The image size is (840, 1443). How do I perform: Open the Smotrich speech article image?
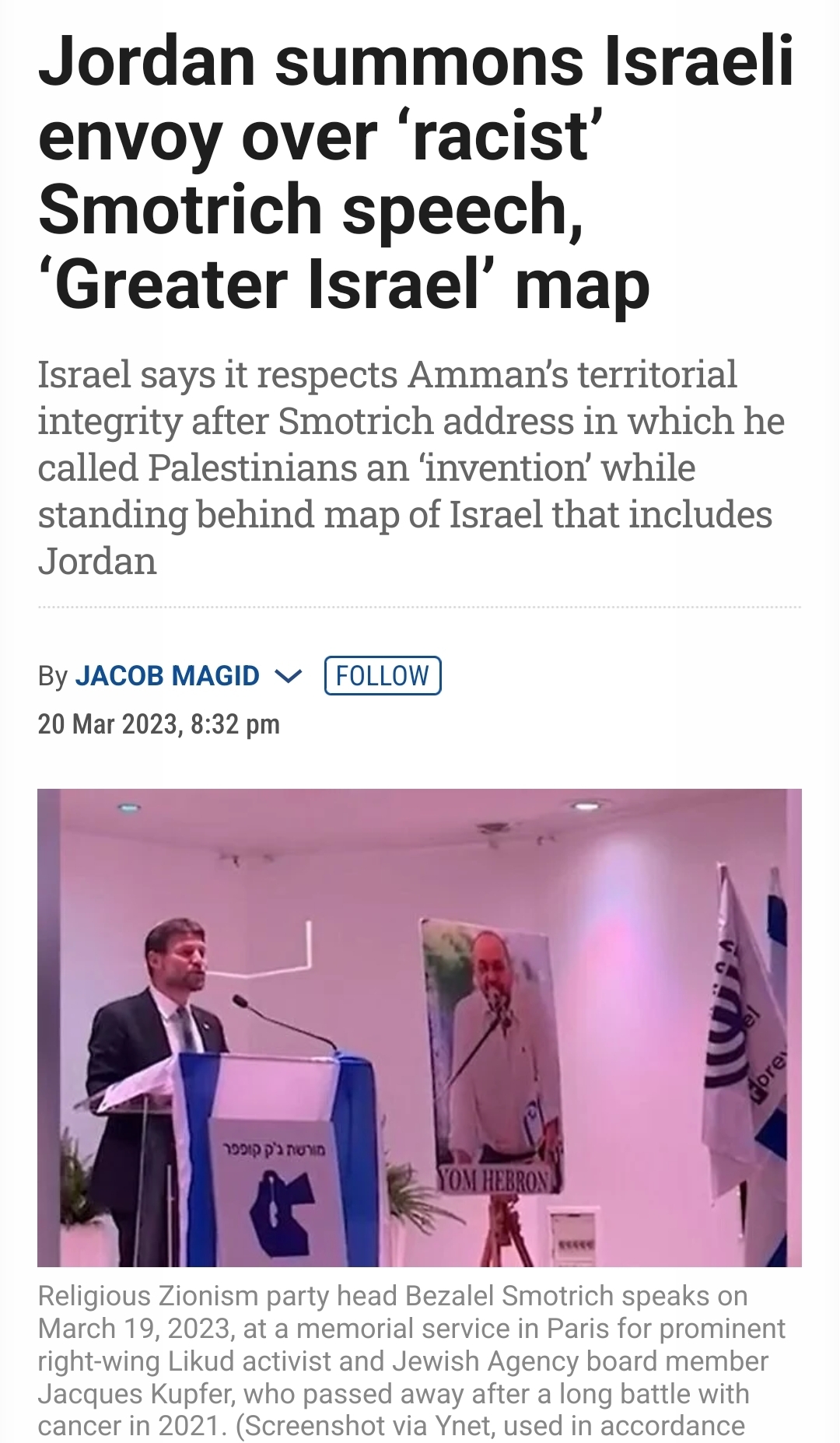[x=419, y=1027]
